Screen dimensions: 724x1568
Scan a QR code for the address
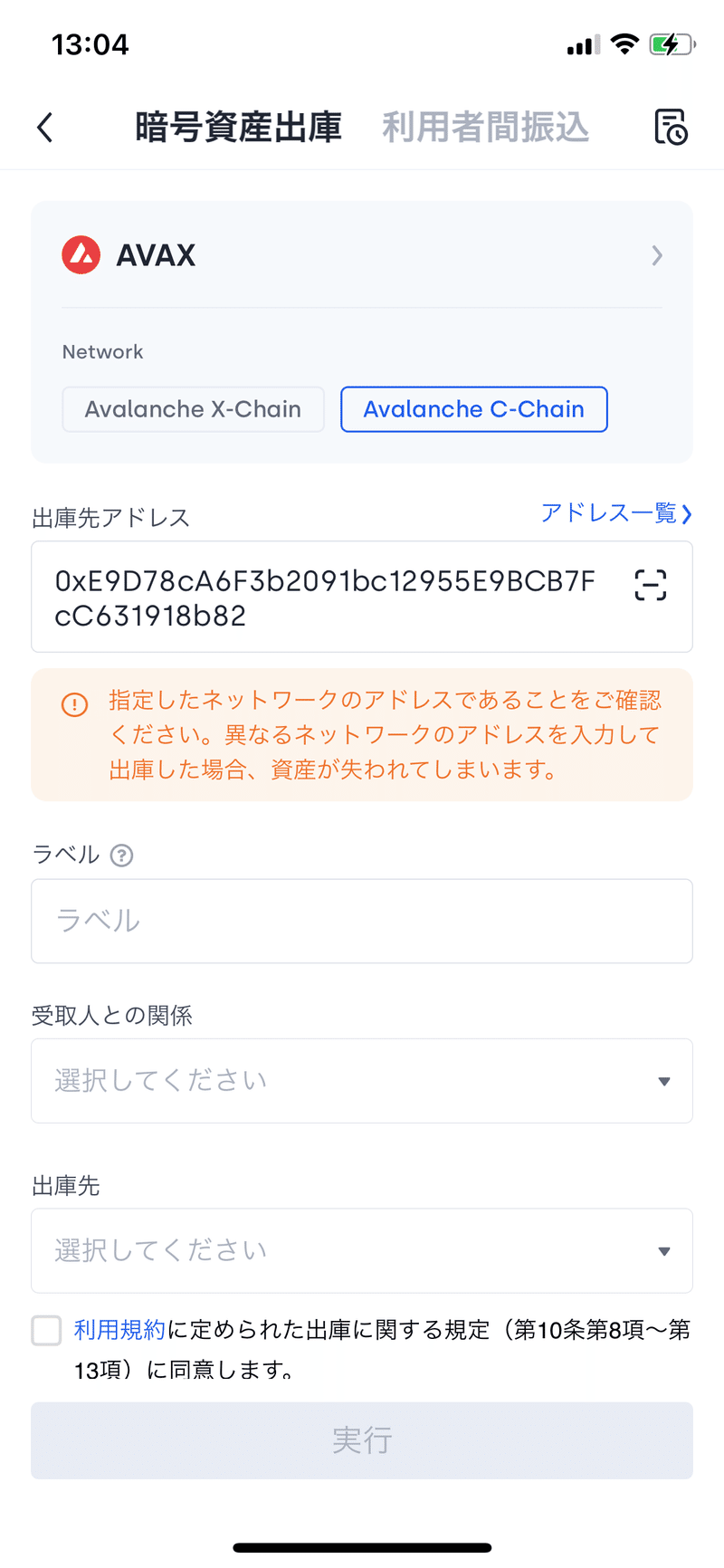[651, 585]
